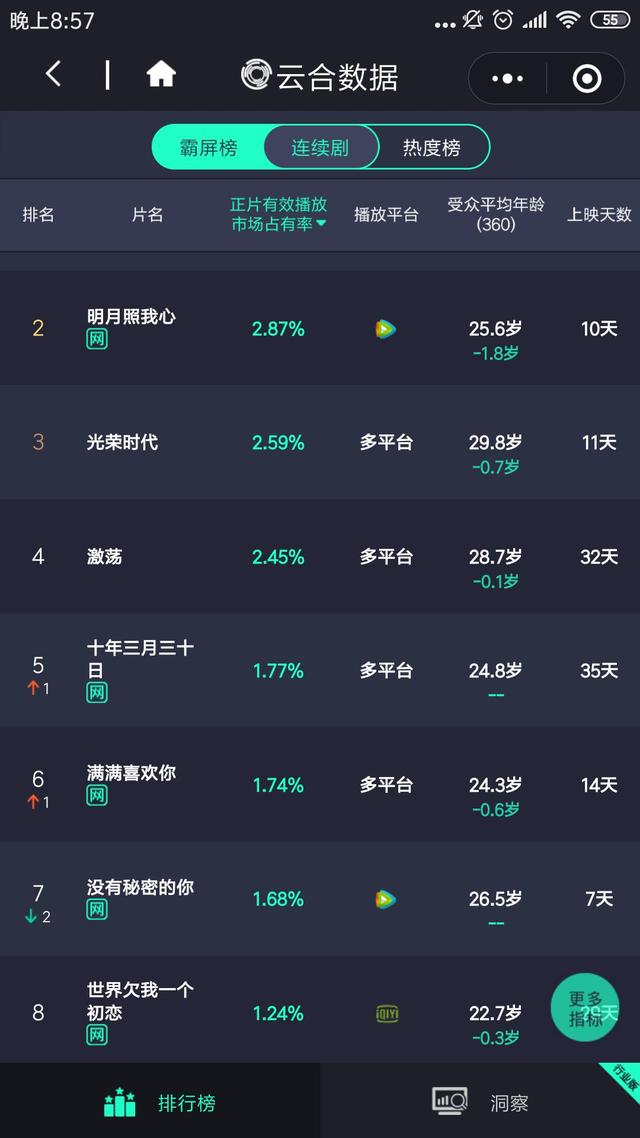This screenshot has height=1138, width=640.
Task: Open the home icon
Action: [161, 74]
